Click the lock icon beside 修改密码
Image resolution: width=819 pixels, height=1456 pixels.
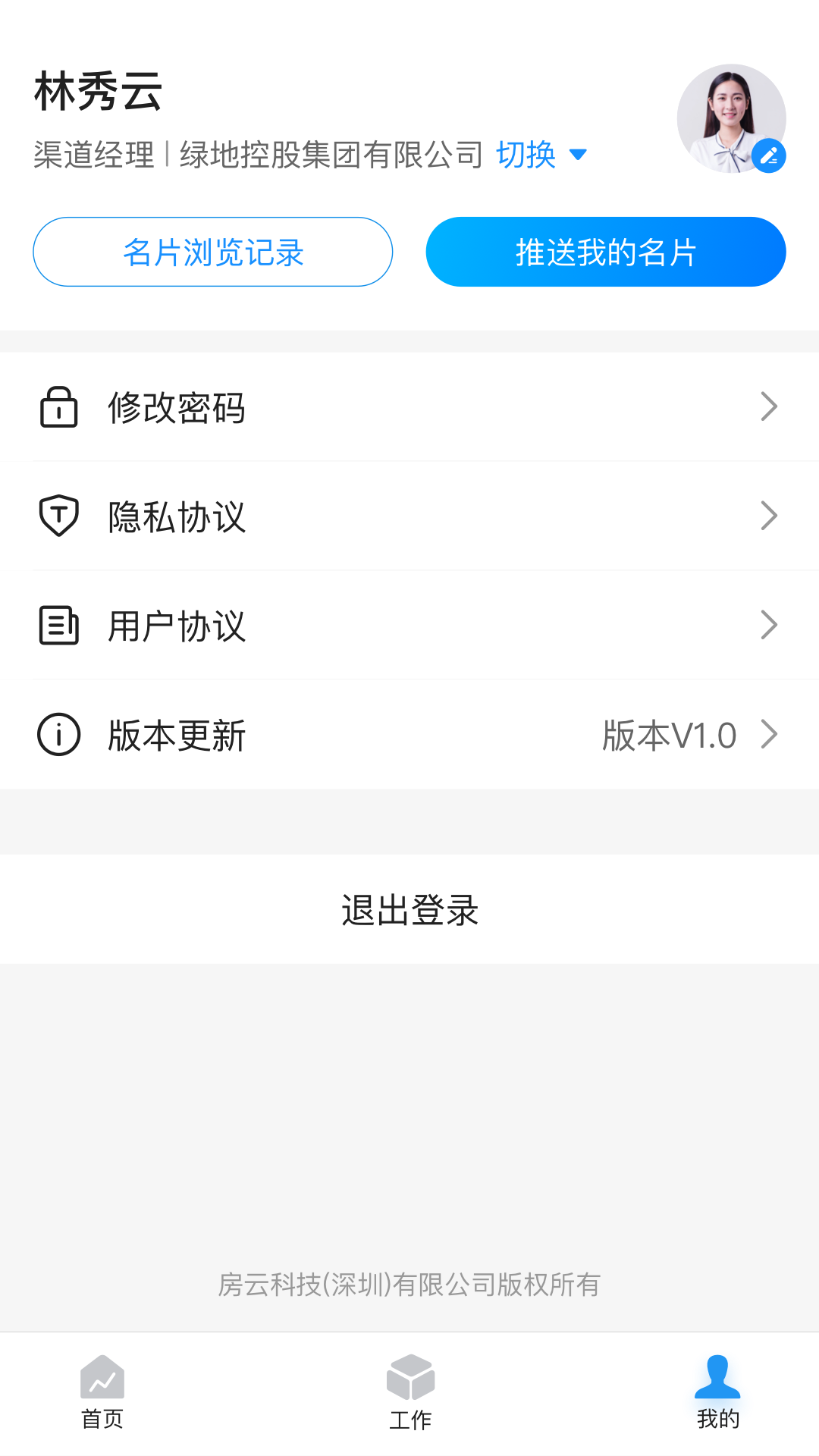point(58,406)
